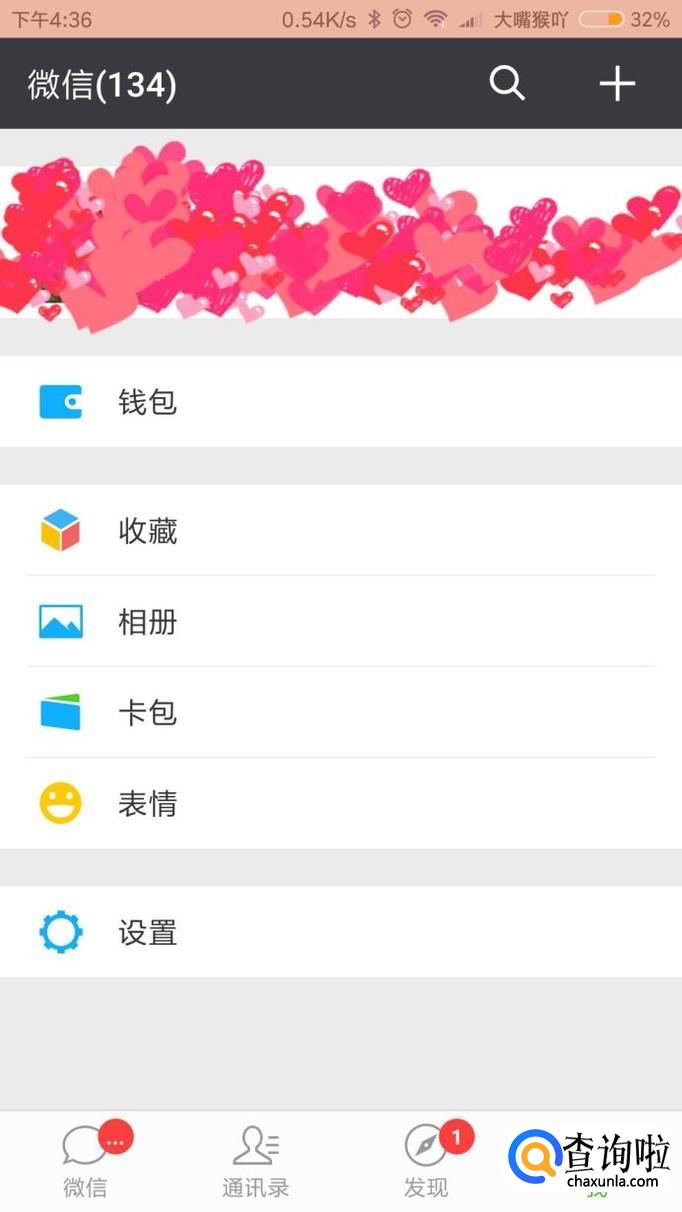Open 设置 settings
This screenshot has height=1212, width=682.
pyautogui.click(x=340, y=933)
